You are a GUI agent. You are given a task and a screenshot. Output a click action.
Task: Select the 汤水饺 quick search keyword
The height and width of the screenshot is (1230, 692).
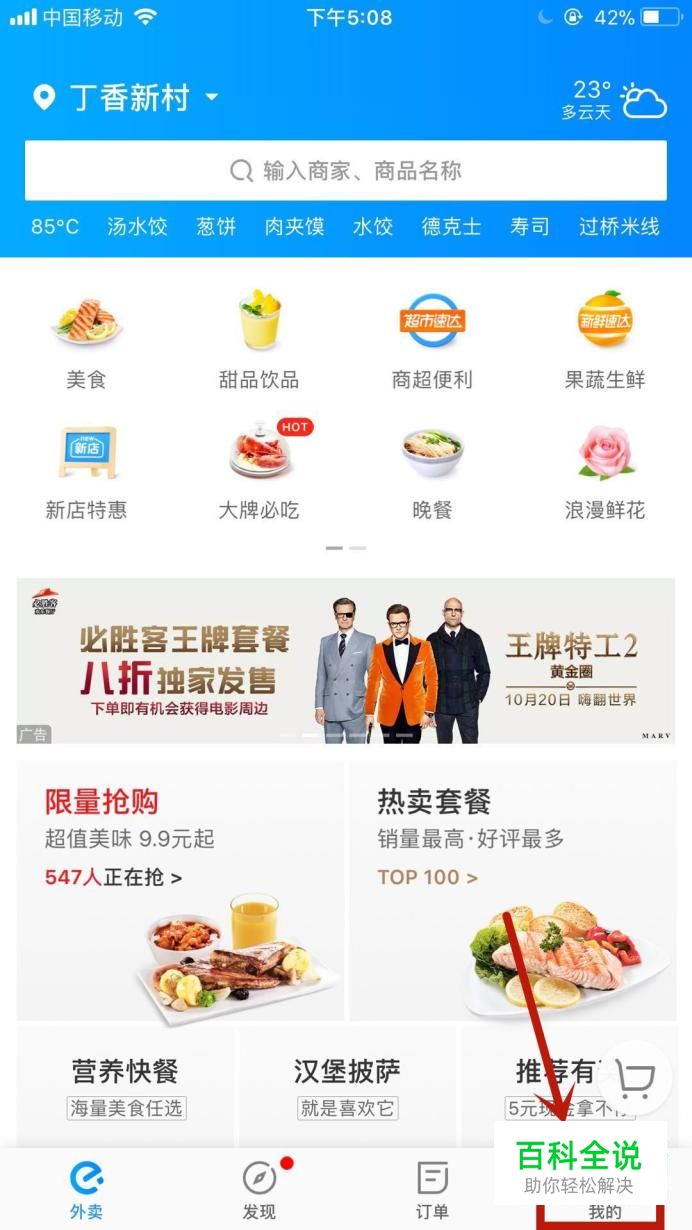138,227
